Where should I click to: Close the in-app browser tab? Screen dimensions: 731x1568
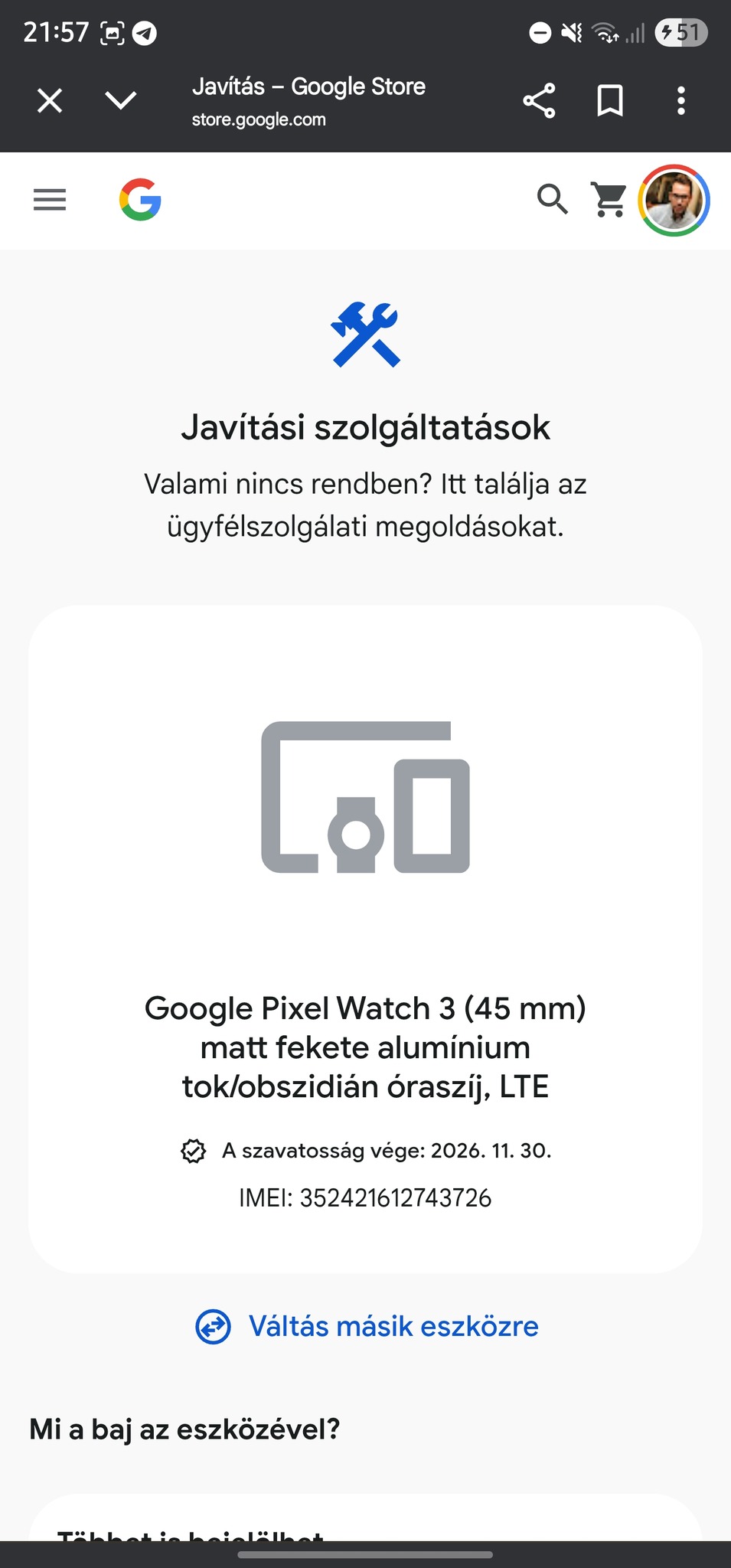50,100
